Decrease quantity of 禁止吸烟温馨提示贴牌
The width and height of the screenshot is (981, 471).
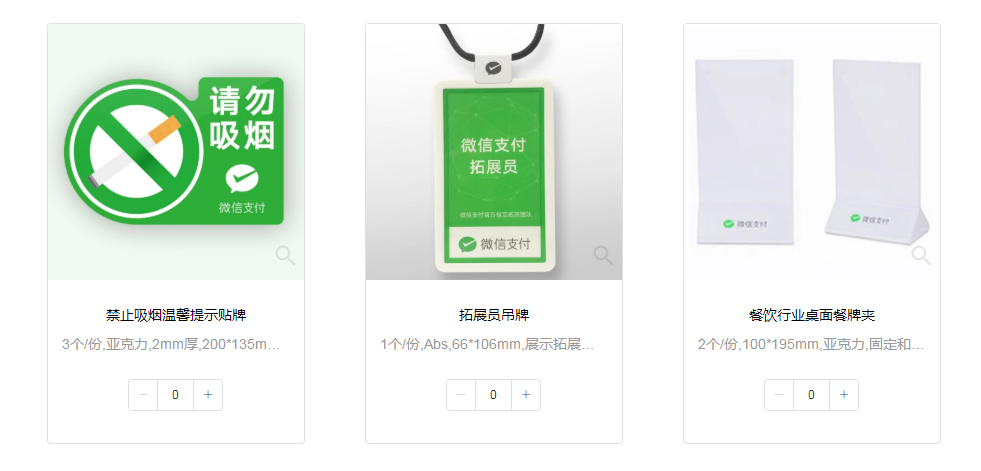(x=143, y=395)
